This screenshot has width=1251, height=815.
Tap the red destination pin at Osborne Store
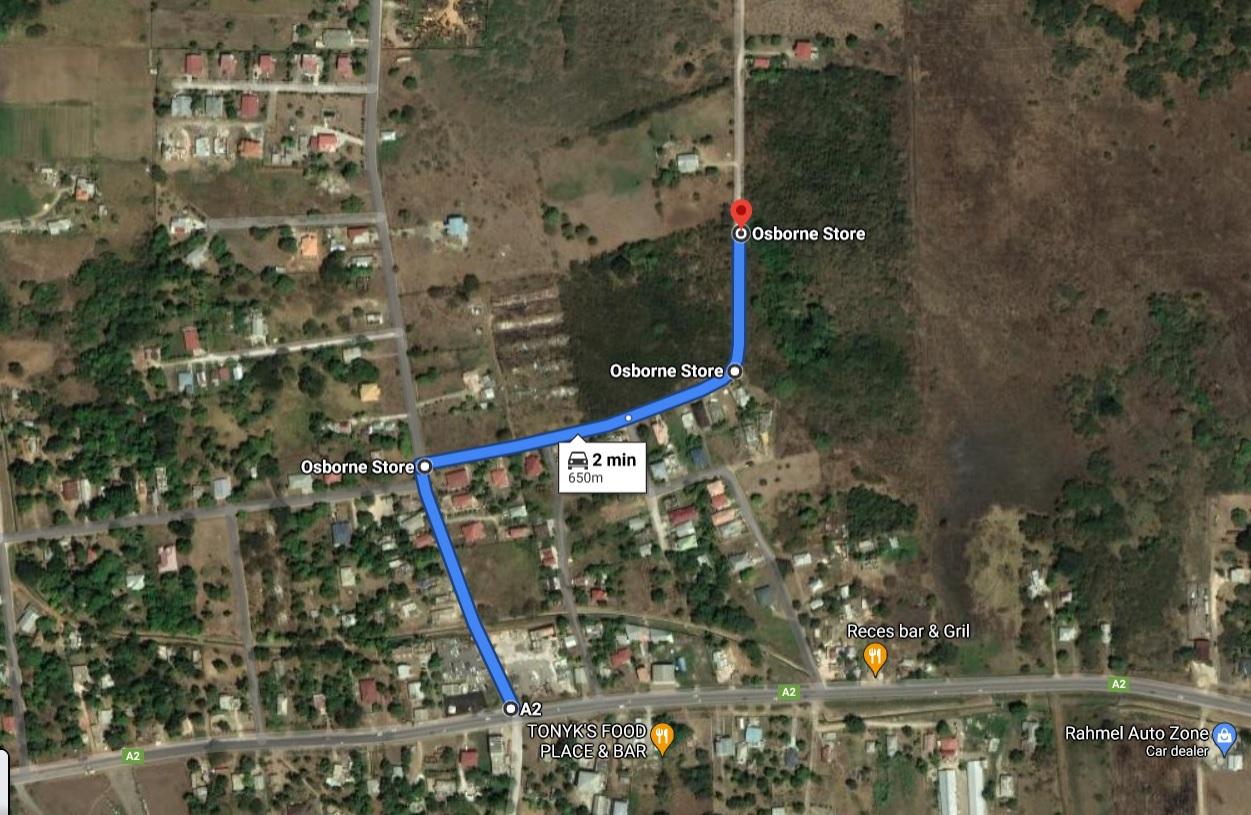point(740,212)
